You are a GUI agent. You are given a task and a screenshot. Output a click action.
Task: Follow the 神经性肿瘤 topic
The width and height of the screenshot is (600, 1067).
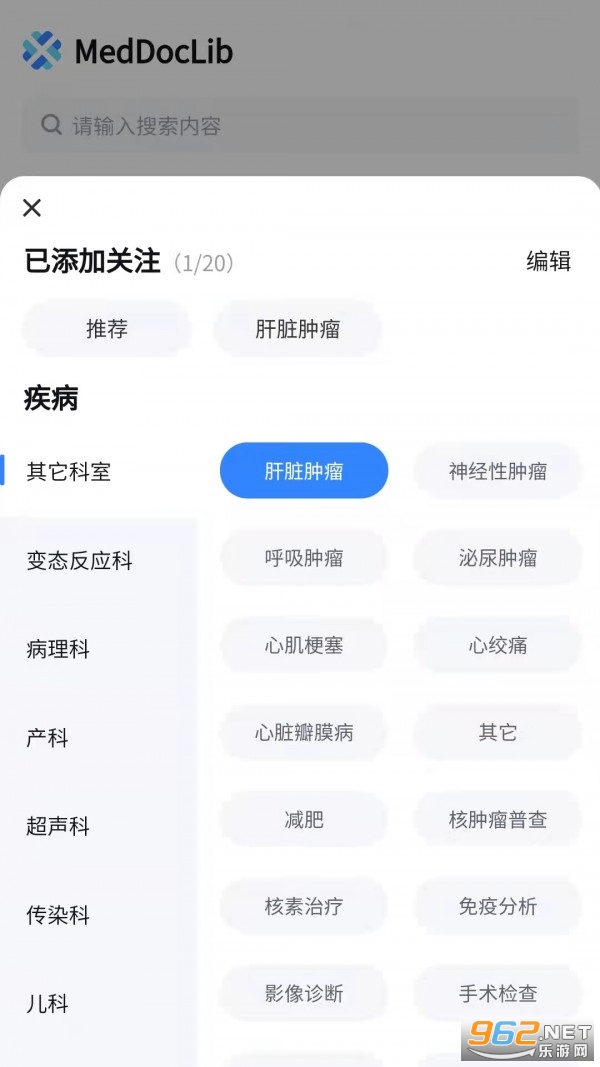(498, 471)
